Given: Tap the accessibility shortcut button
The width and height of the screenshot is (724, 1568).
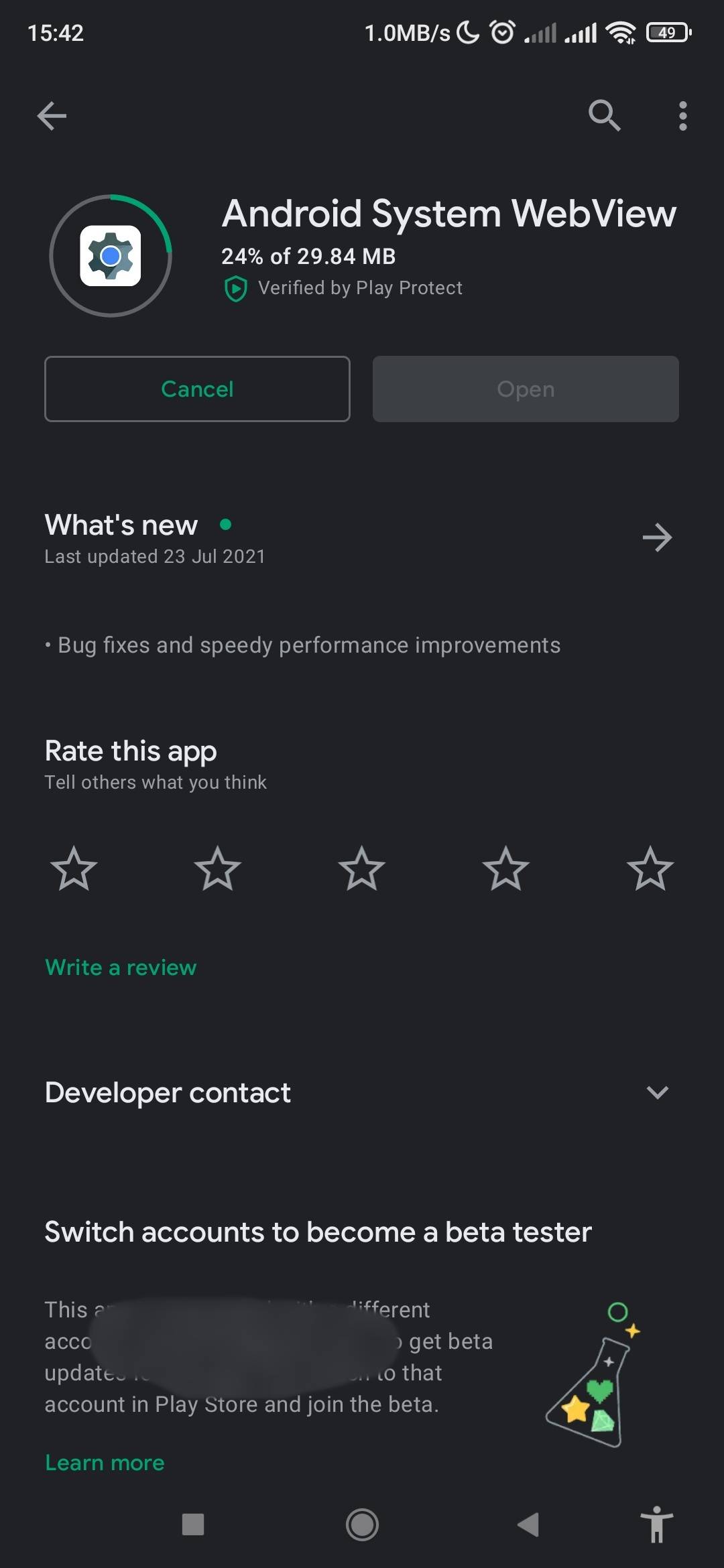Looking at the screenshot, I should (x=657, y=1525).
